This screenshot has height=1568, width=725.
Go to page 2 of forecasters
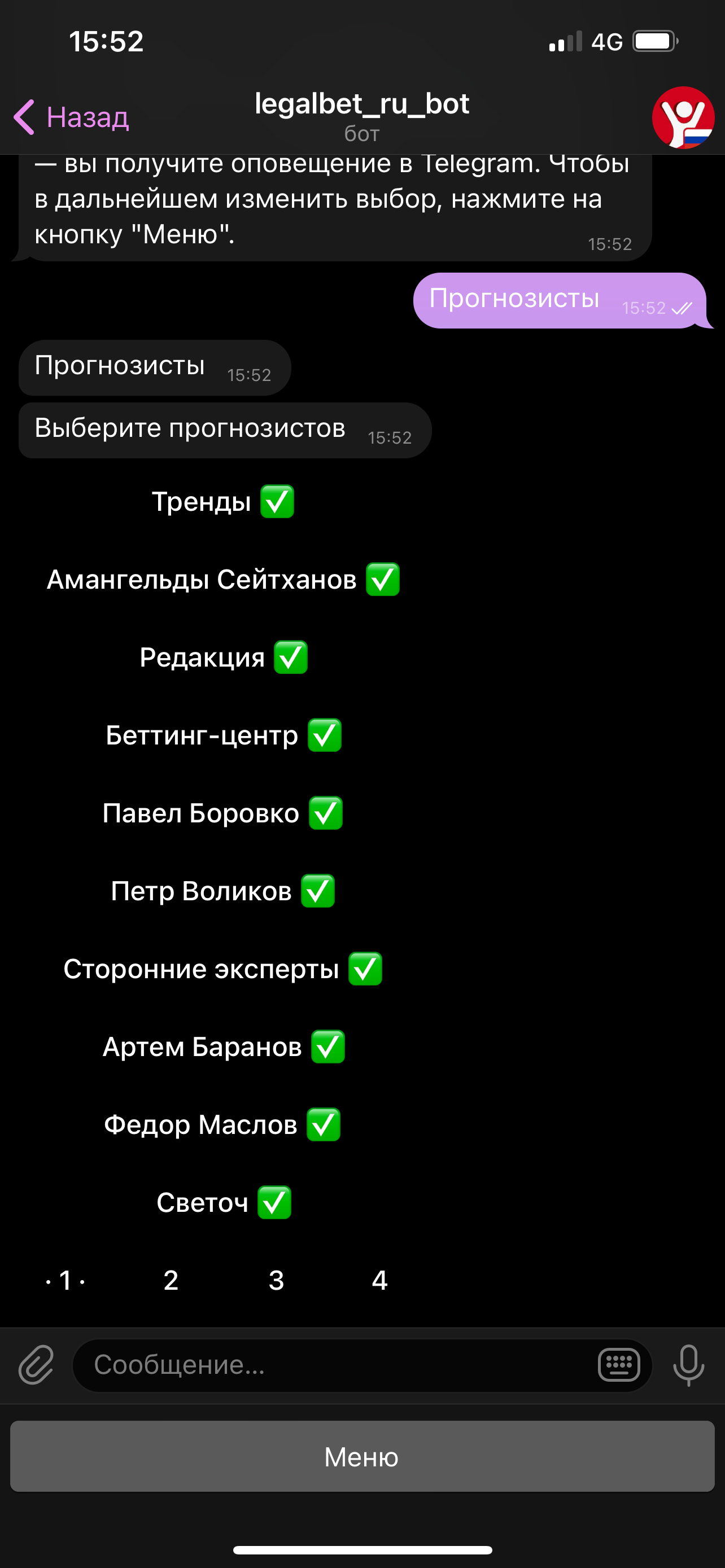pyautogui.click(x=171, y=1281)
